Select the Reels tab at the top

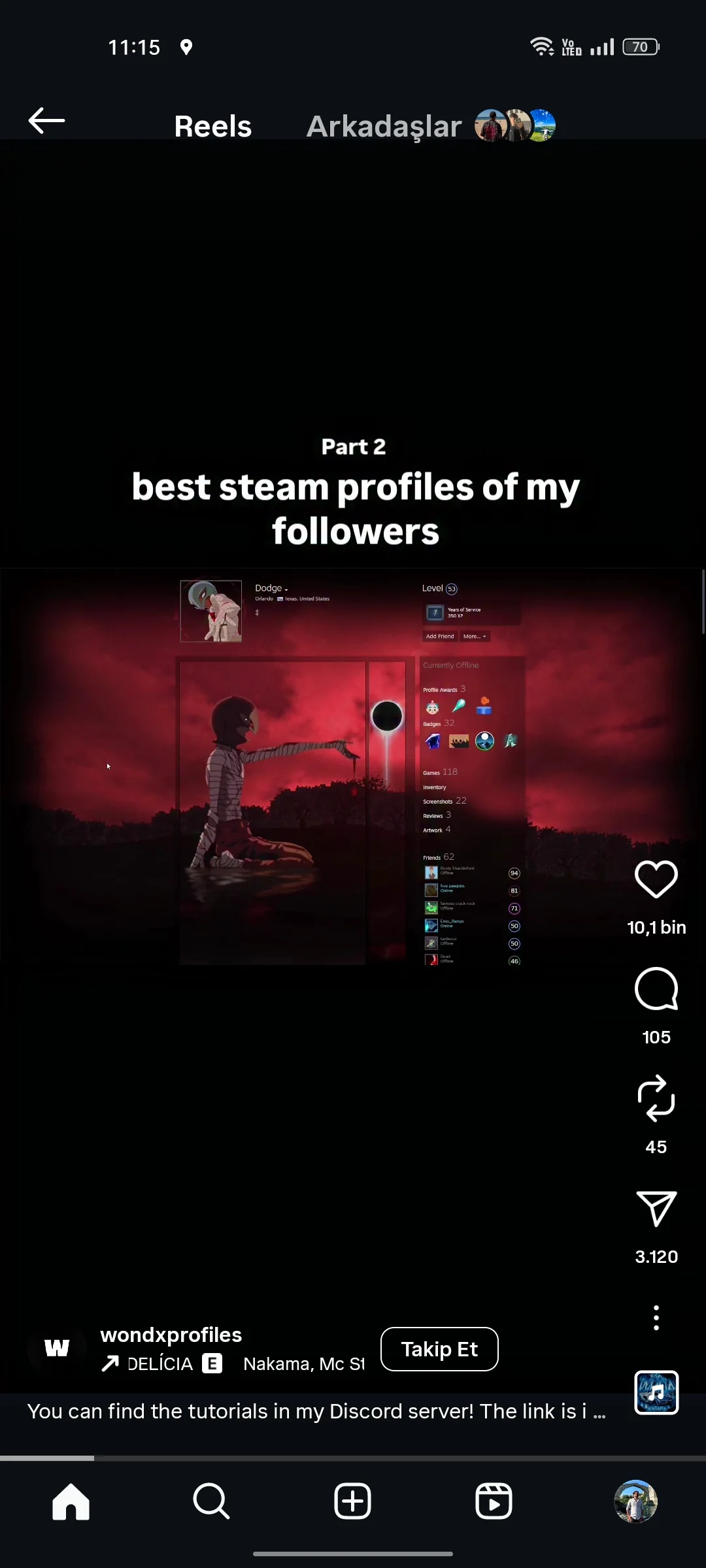pyautogui.click(x=212, y=126)
